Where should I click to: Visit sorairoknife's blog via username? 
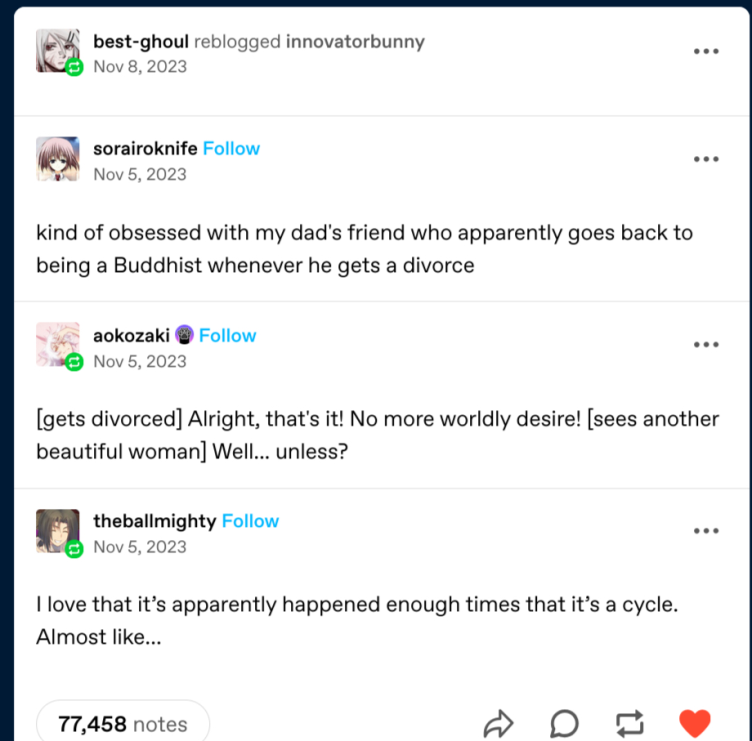pyautogui.click(x=145, y=148)
